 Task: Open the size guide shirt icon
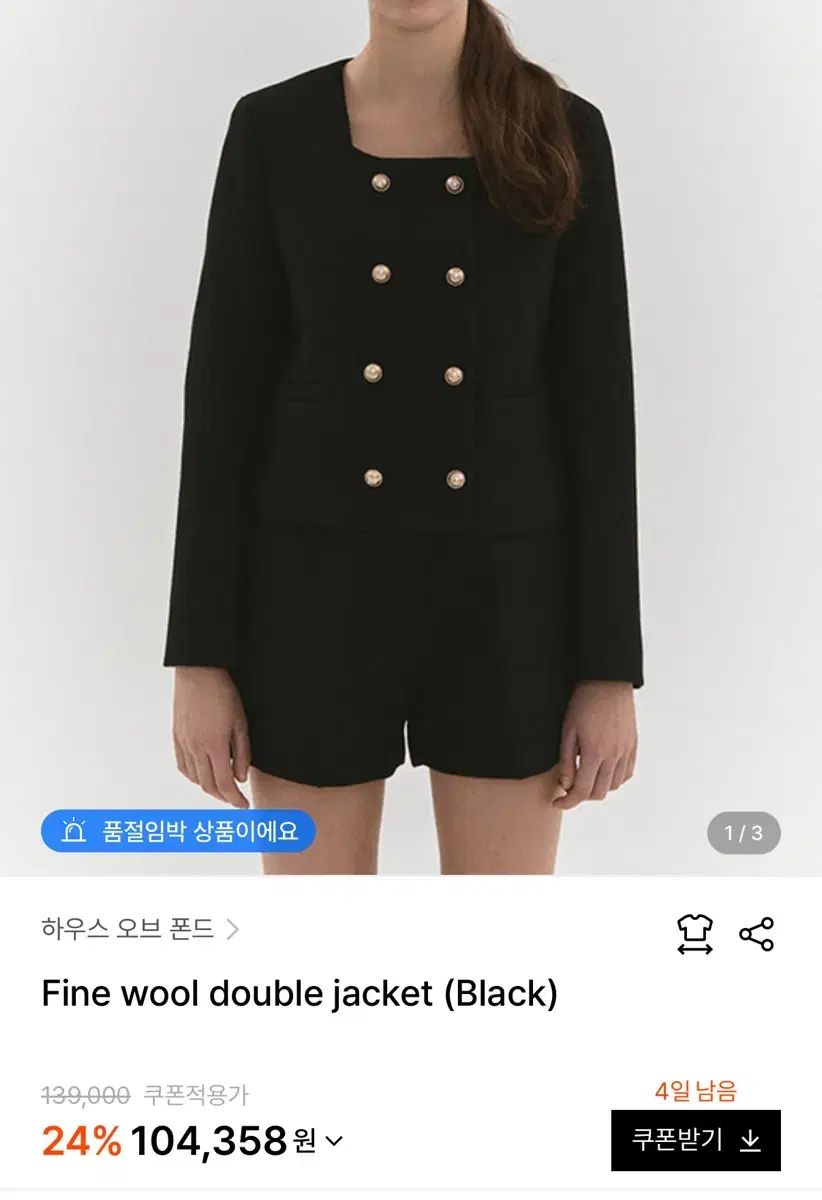(x=695, y=934)
